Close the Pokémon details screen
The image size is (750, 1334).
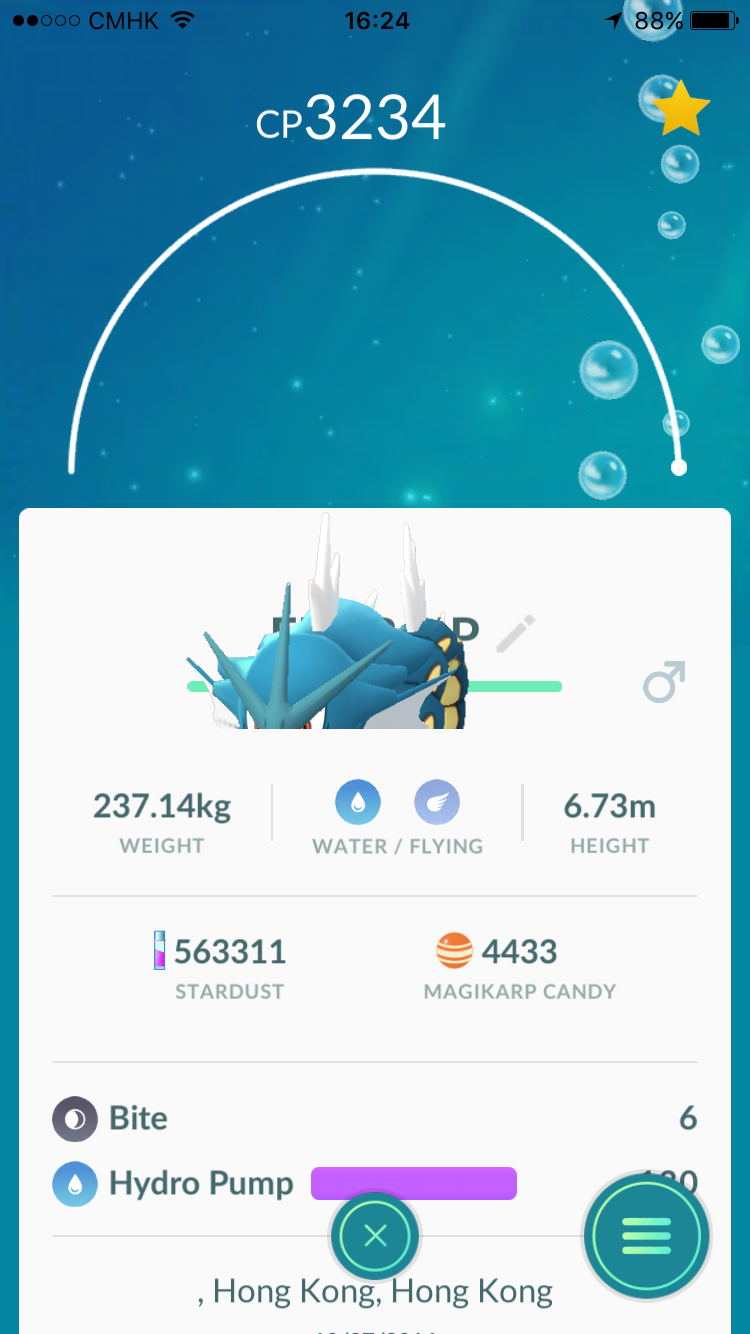pyautogui.click(x=375, y=1237)
